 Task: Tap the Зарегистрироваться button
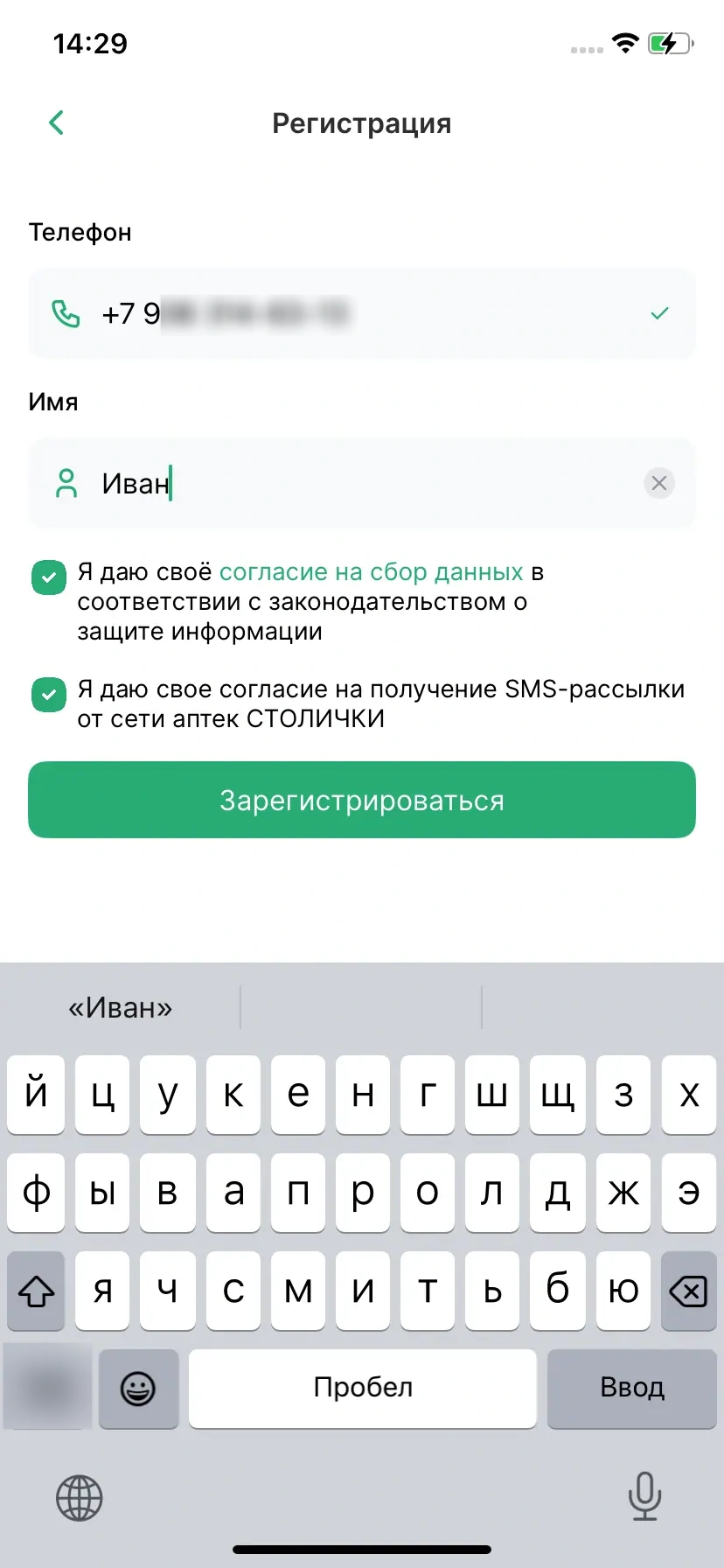point(362,800)
